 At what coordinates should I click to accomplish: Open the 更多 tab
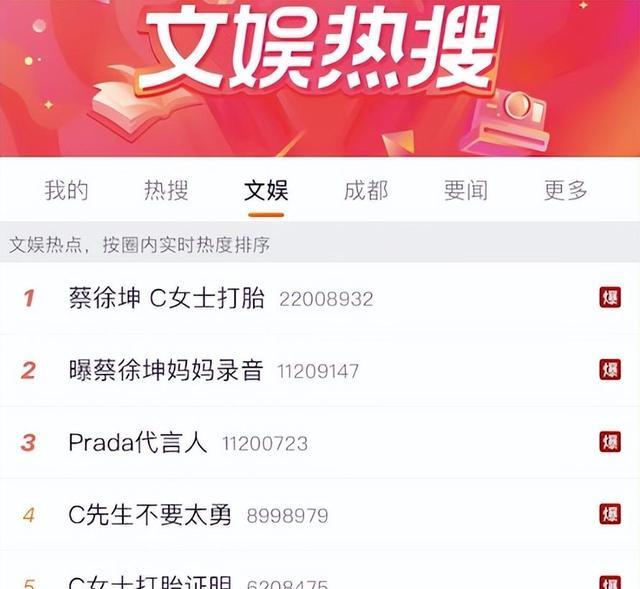566,190
